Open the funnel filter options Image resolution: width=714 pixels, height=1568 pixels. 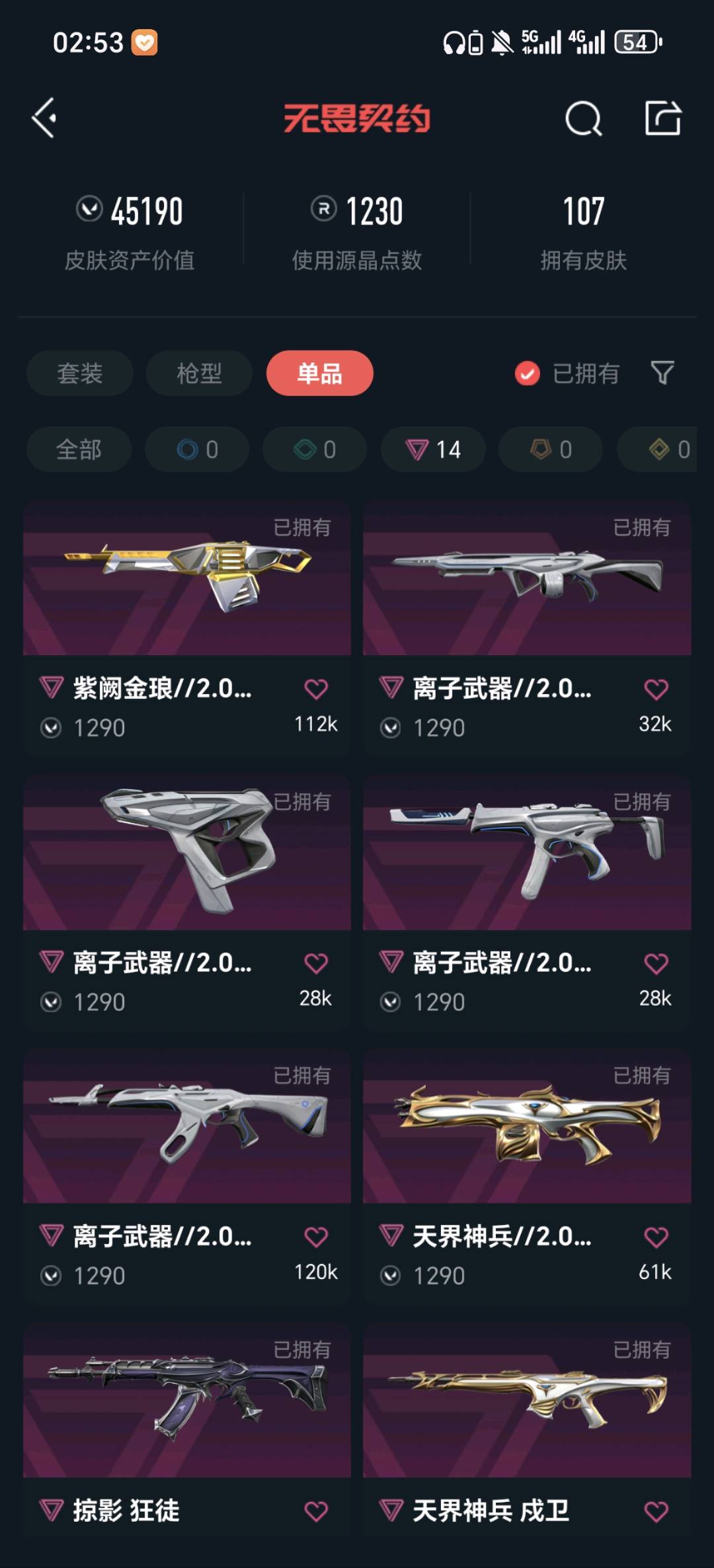coord(662,373)
